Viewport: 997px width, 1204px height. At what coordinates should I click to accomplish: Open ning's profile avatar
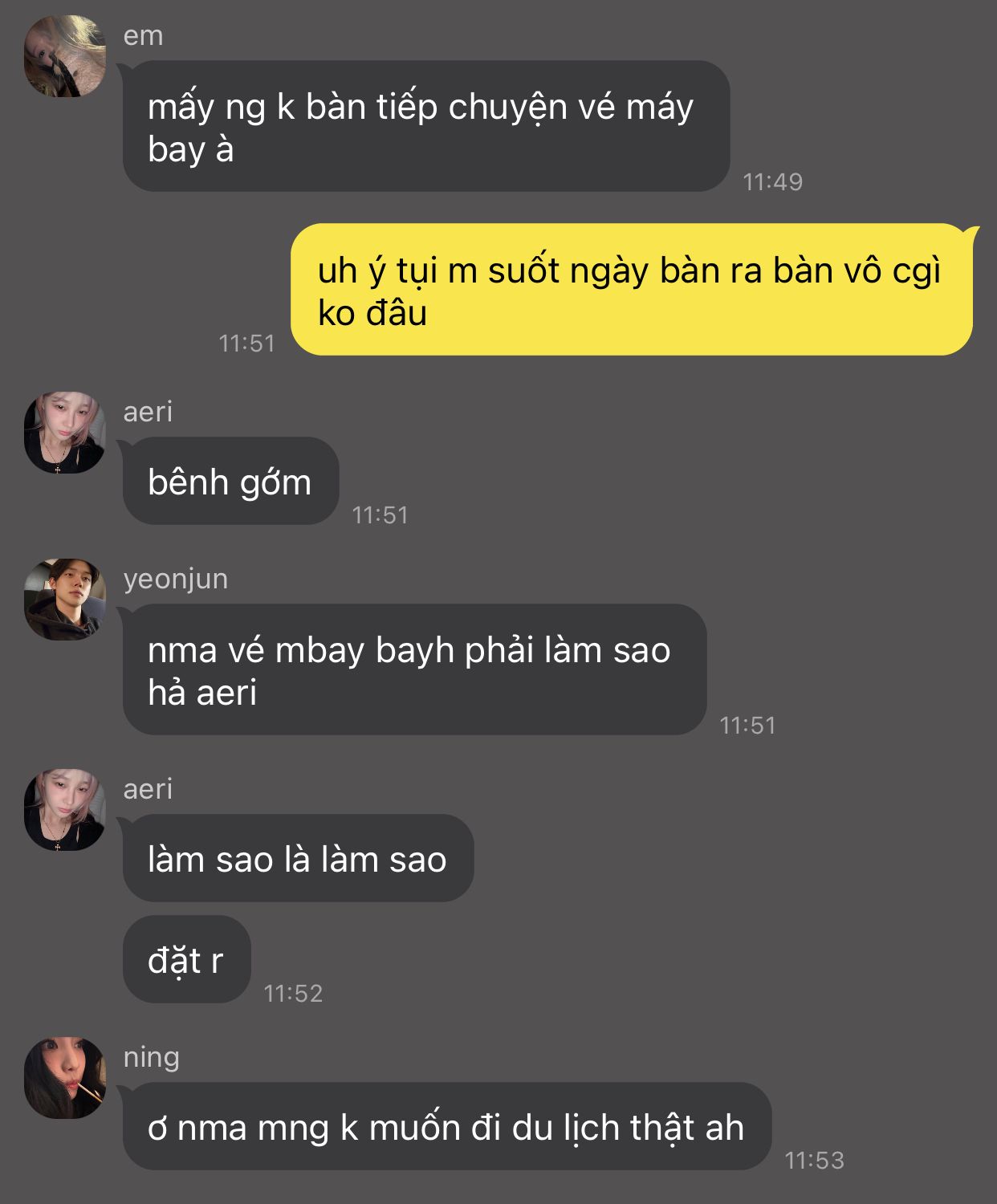65,1078
